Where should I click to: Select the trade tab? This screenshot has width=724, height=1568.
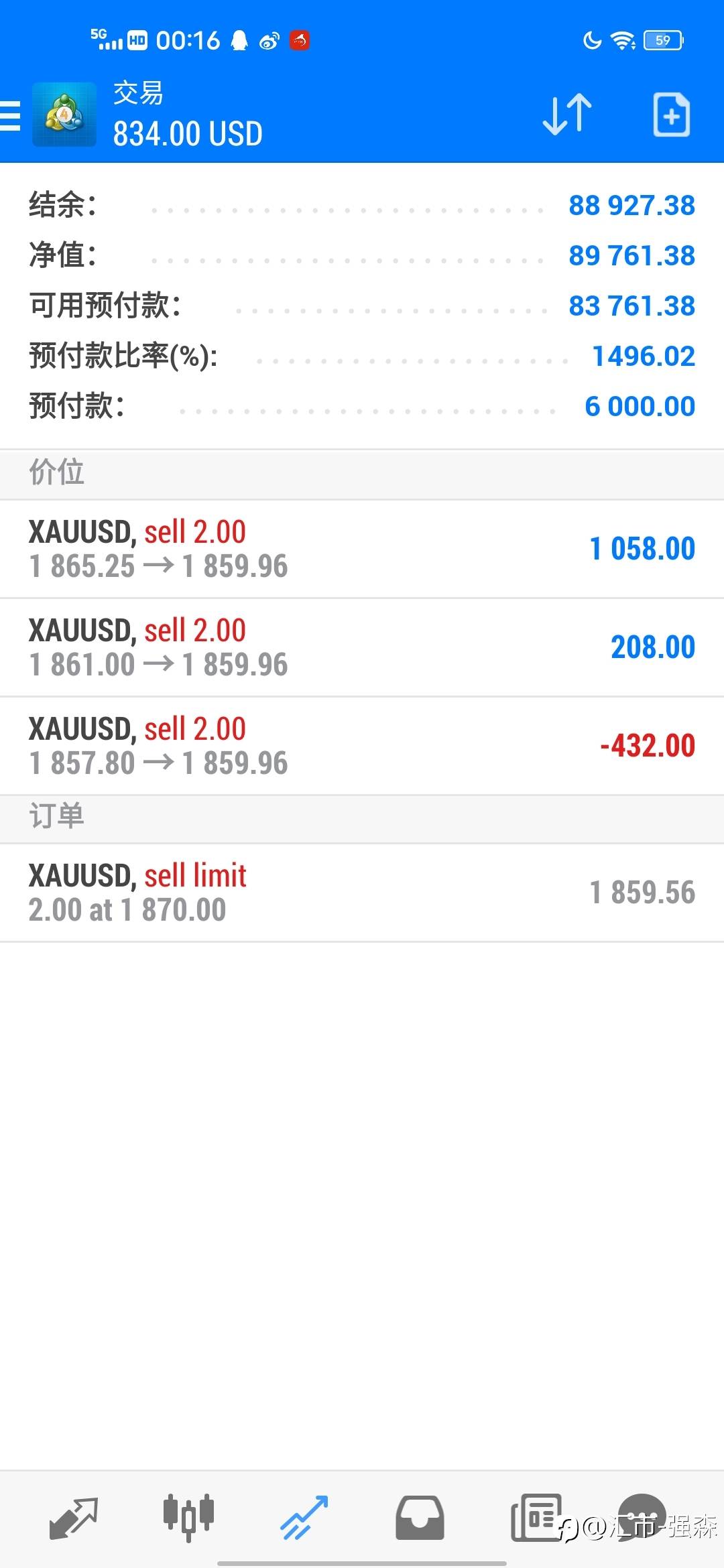(x=304, y=1518)
